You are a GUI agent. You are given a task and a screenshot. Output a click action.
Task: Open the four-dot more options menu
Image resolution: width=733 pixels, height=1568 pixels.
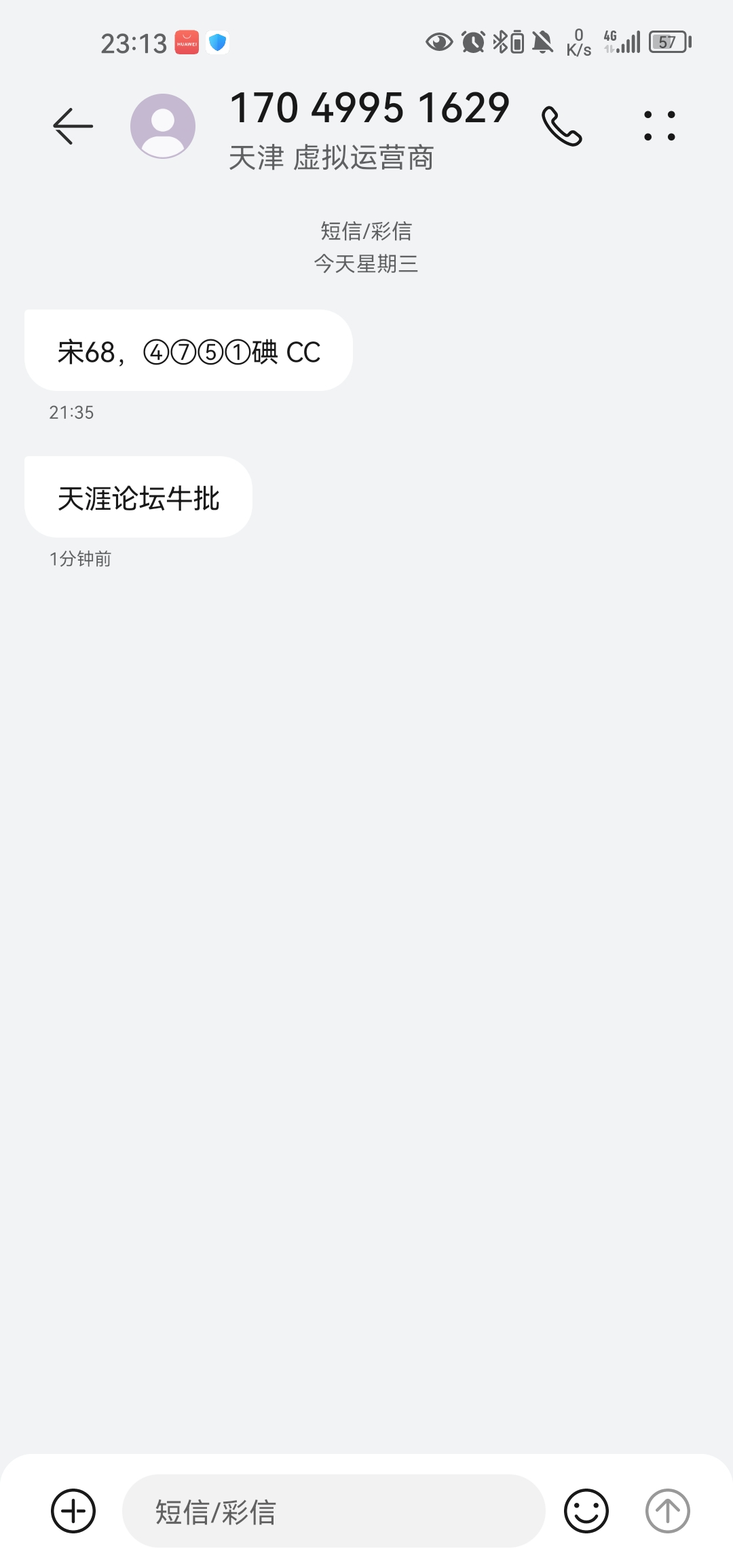coord(659,126)
